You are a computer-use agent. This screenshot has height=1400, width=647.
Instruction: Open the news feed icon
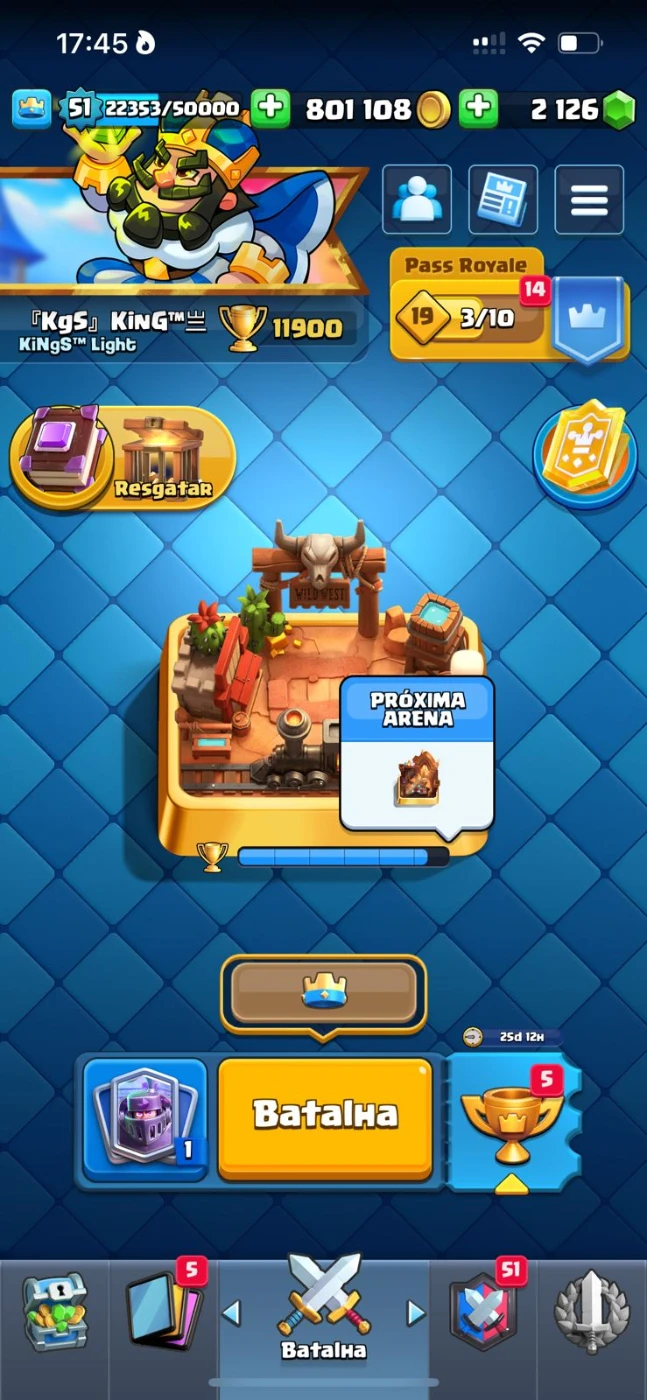pos(503,200)
